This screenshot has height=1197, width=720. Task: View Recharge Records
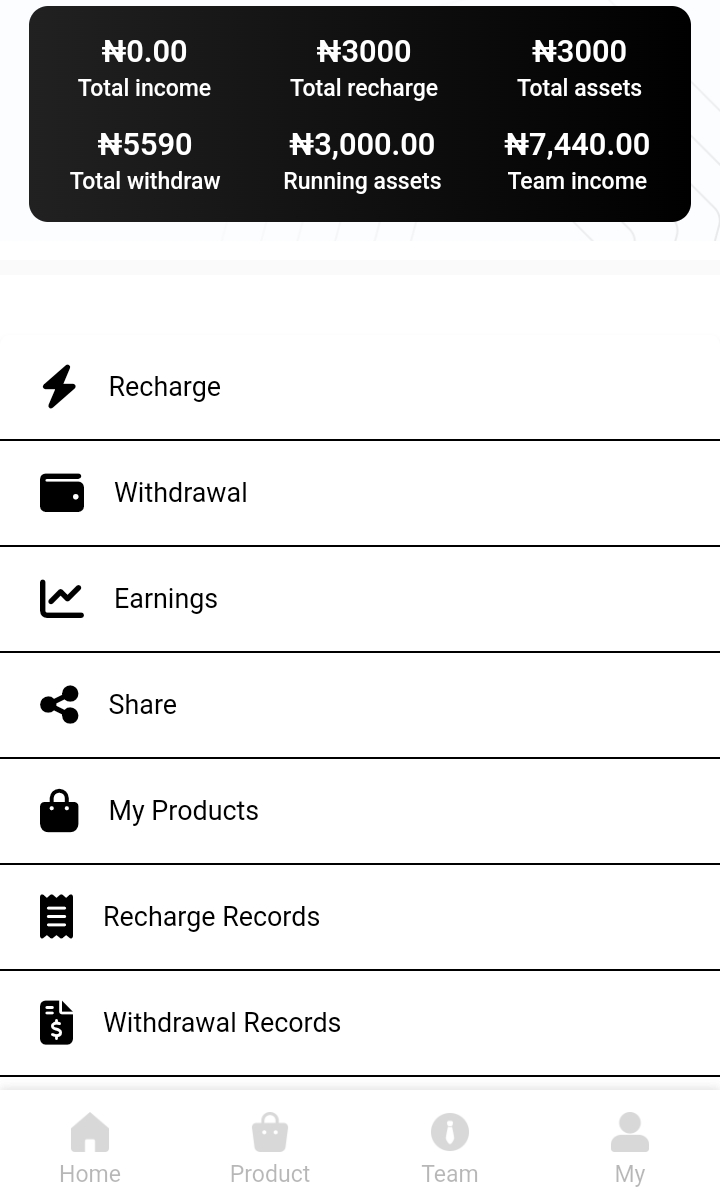click(x=360, y=918)
